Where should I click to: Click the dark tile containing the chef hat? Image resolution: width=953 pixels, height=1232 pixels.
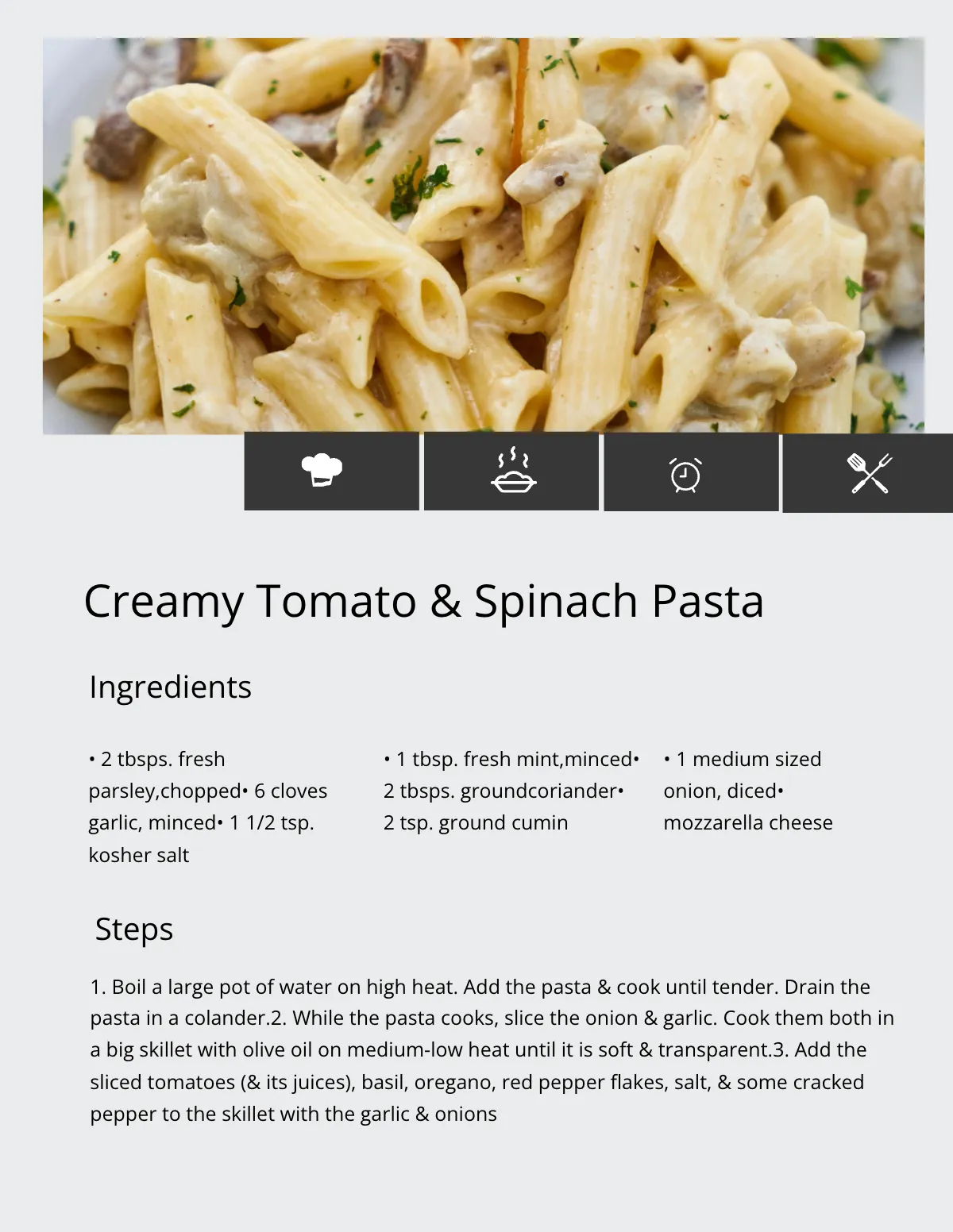point(330,472)
